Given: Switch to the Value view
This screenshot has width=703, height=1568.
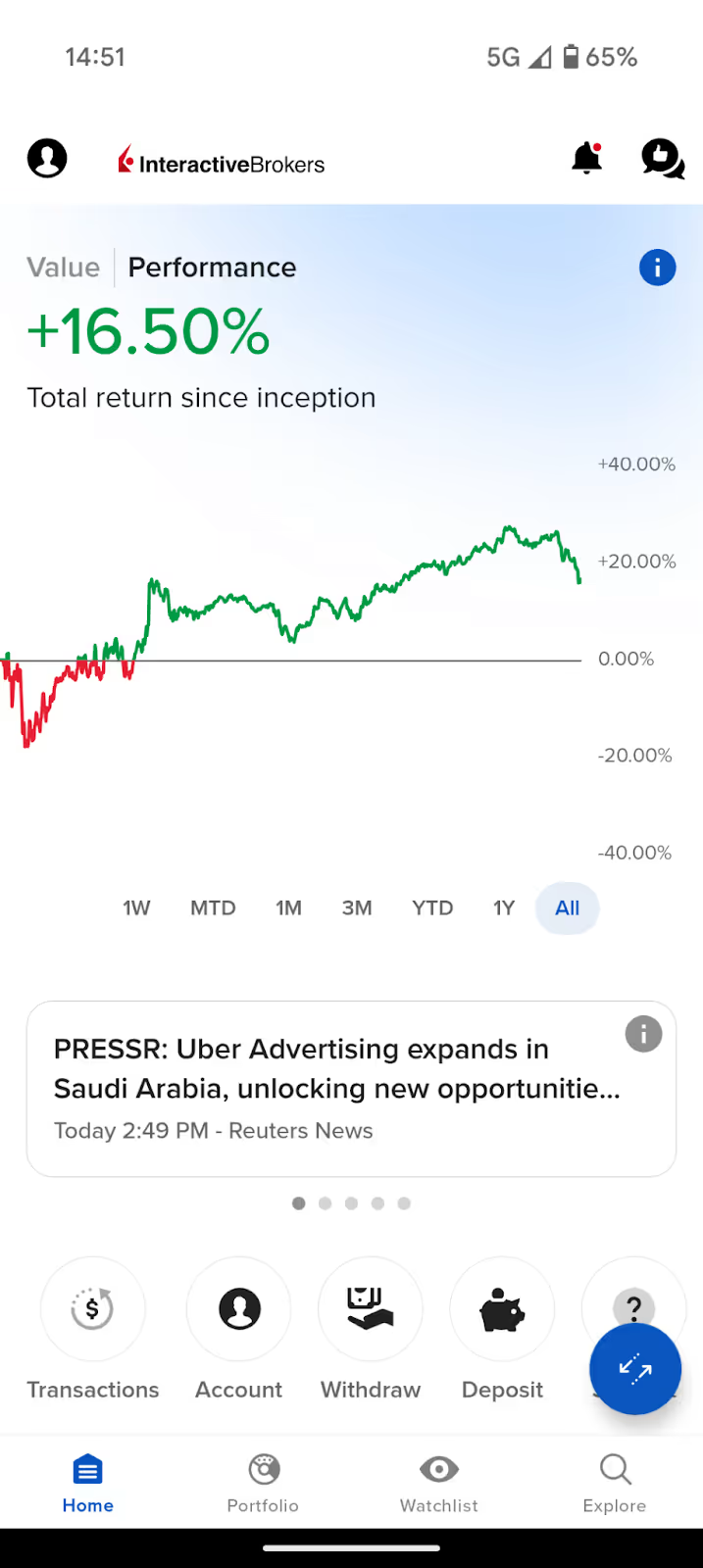Looking at the screenshot, I should pos(64,268).
